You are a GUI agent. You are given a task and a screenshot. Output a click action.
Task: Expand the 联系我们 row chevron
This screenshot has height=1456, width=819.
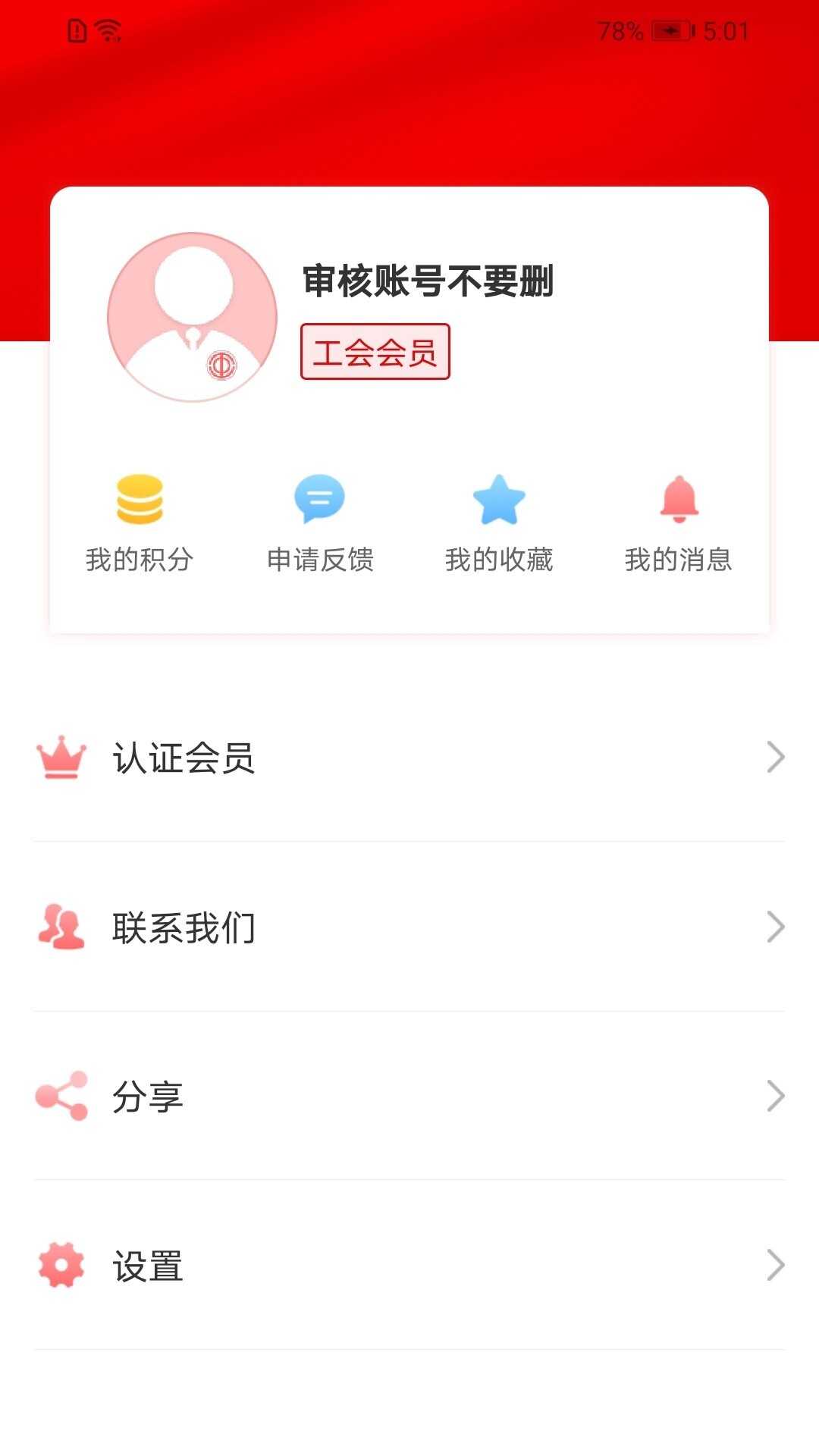pos(776,925)
